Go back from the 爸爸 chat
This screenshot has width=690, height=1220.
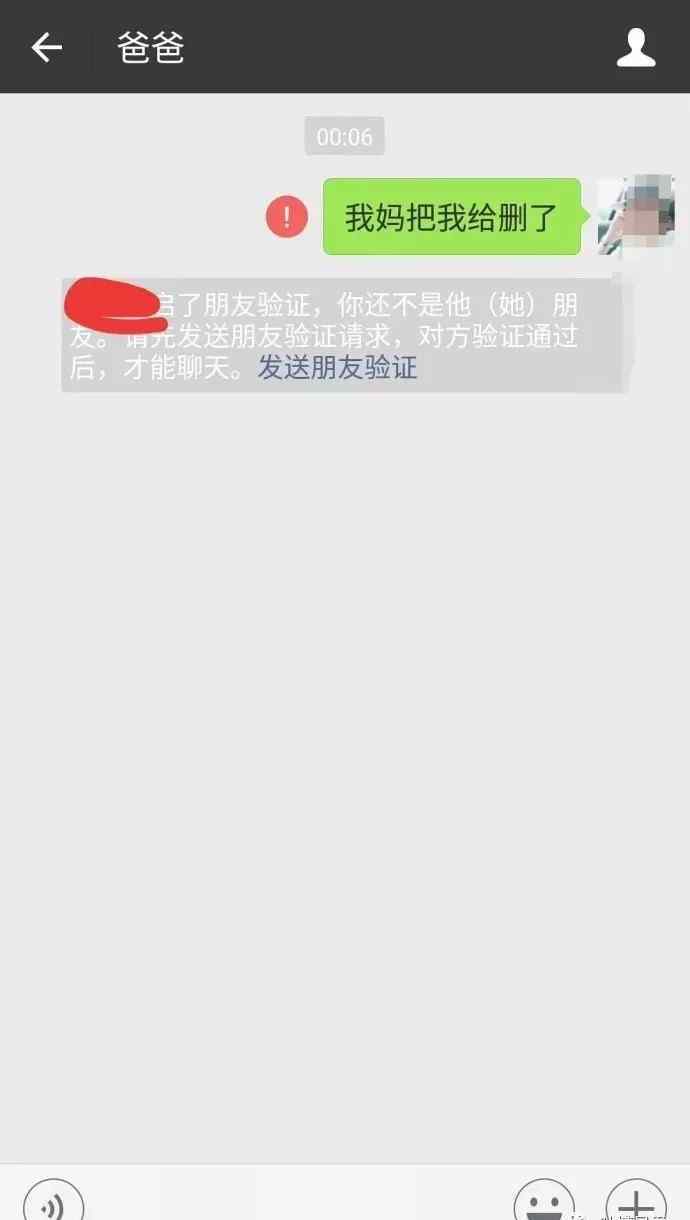[46, 47]
